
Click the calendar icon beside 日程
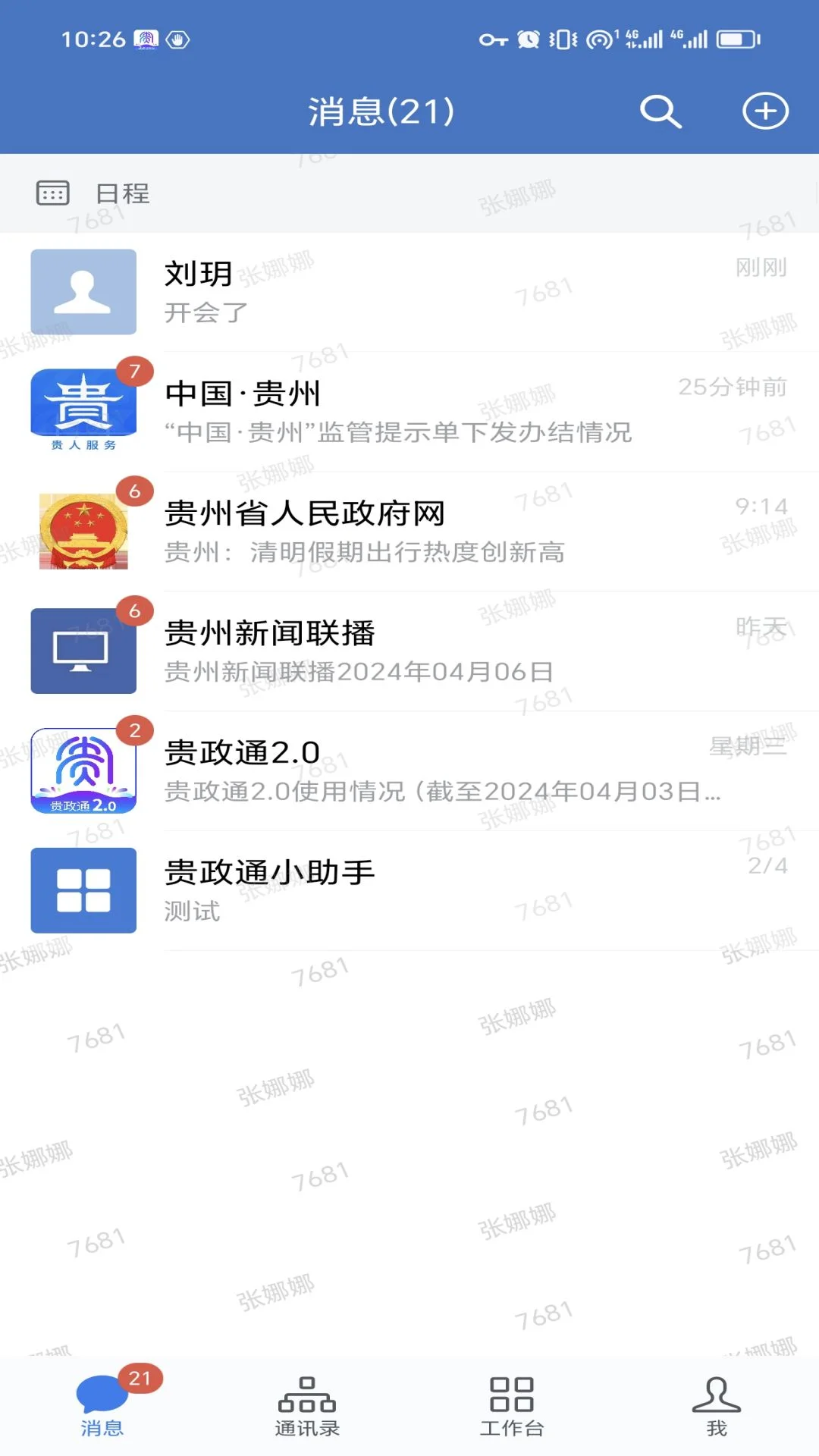pos(52,194)
